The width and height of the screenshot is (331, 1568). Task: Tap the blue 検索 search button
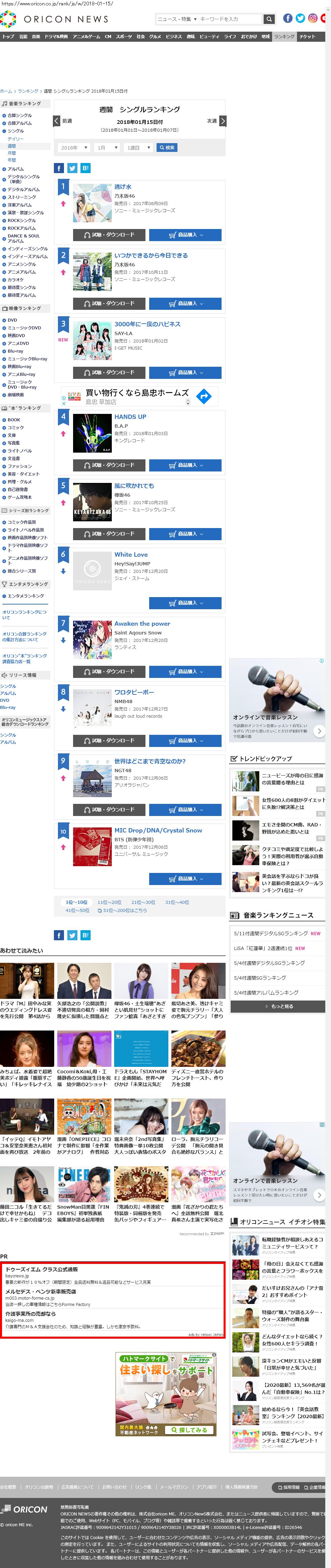pos(166,148)
